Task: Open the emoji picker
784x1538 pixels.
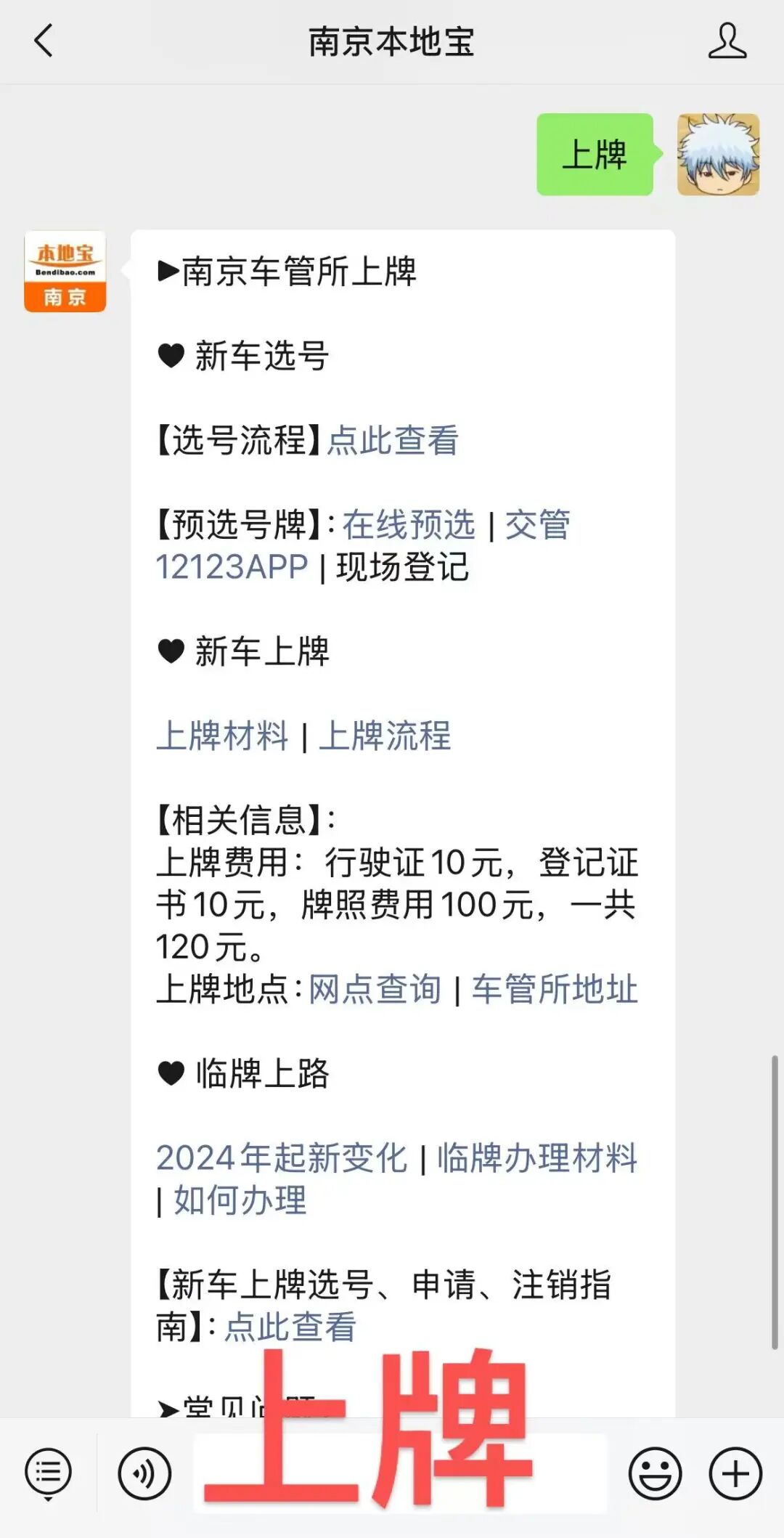Action: pos(655,1474)
